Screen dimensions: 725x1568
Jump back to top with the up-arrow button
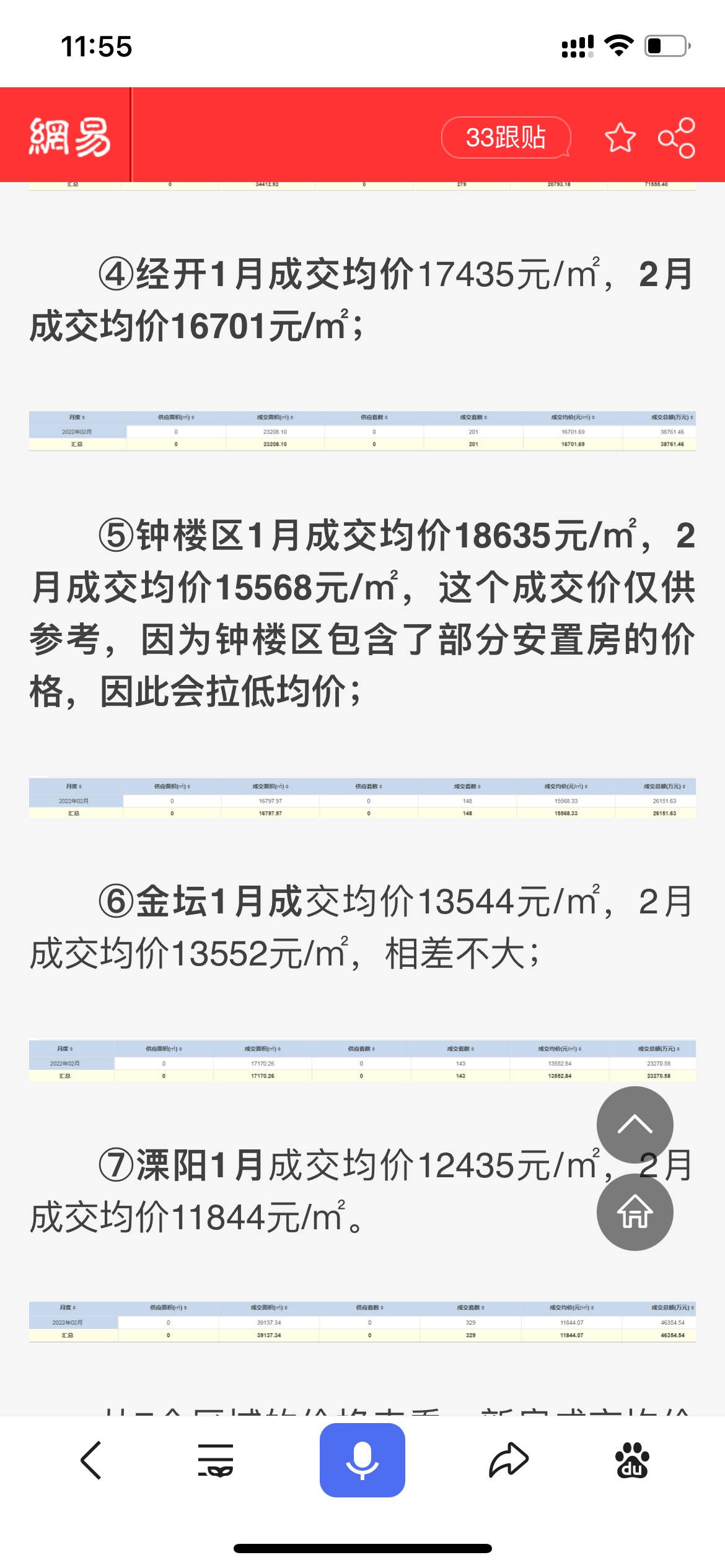pos(635,1125)
